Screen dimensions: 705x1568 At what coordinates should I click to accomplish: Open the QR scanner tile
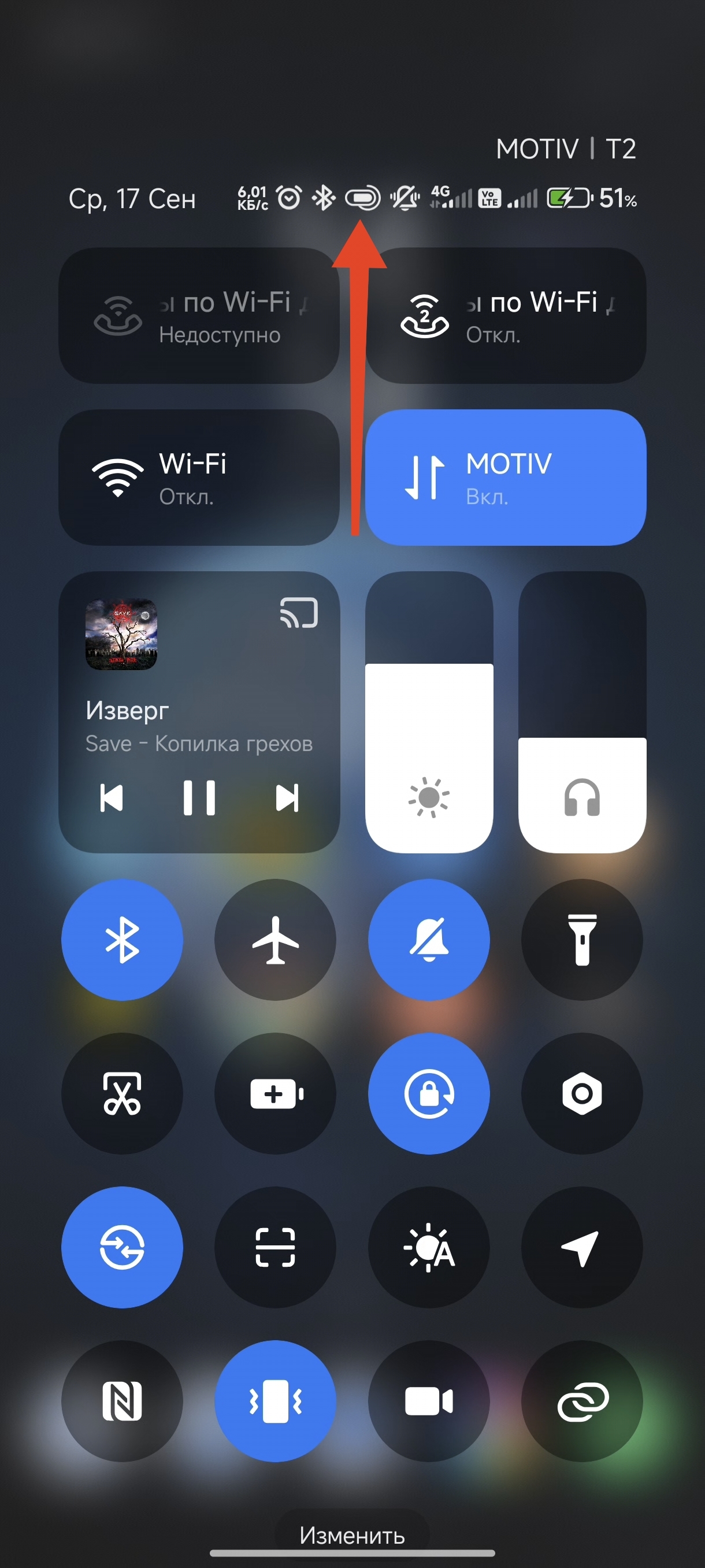(x=276, y=1247)
